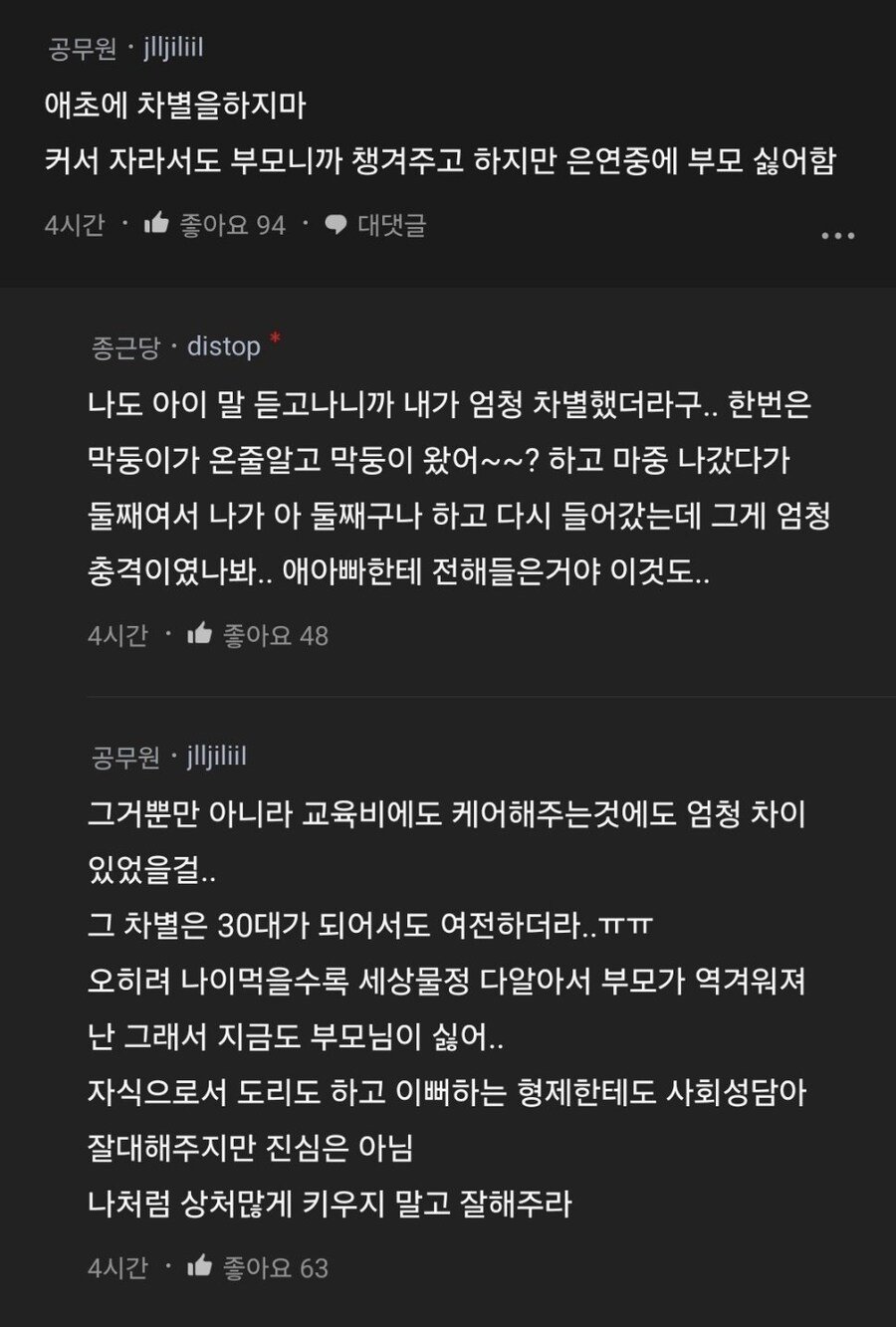Like the reply with 63 likes
The width and height of the screenshot is (896, 1327).
pyautogui.click(x=200, y=1266)
